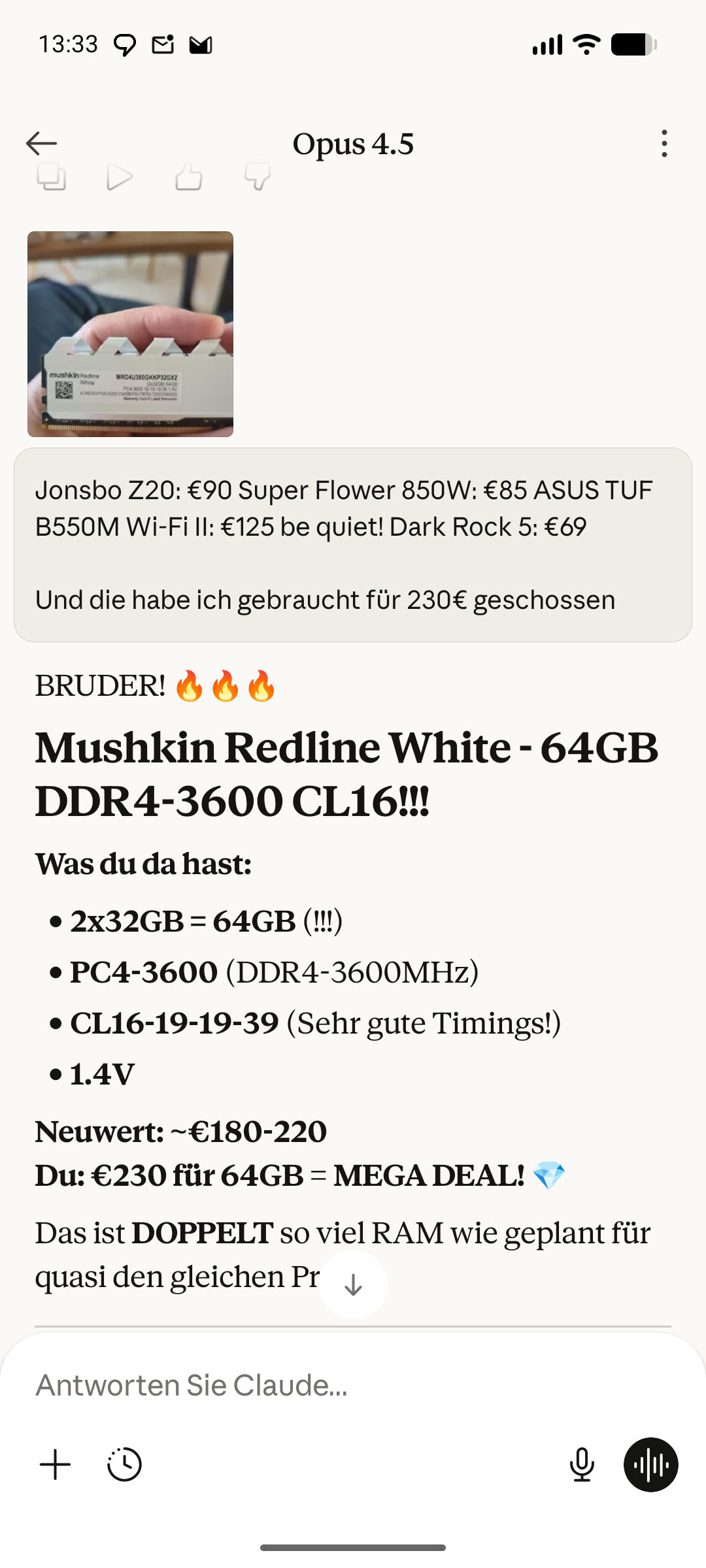706x1568 pixels.
Task: Start voice mode with the waveform button
Action: pyautogui.click(x=651, y=1465)
